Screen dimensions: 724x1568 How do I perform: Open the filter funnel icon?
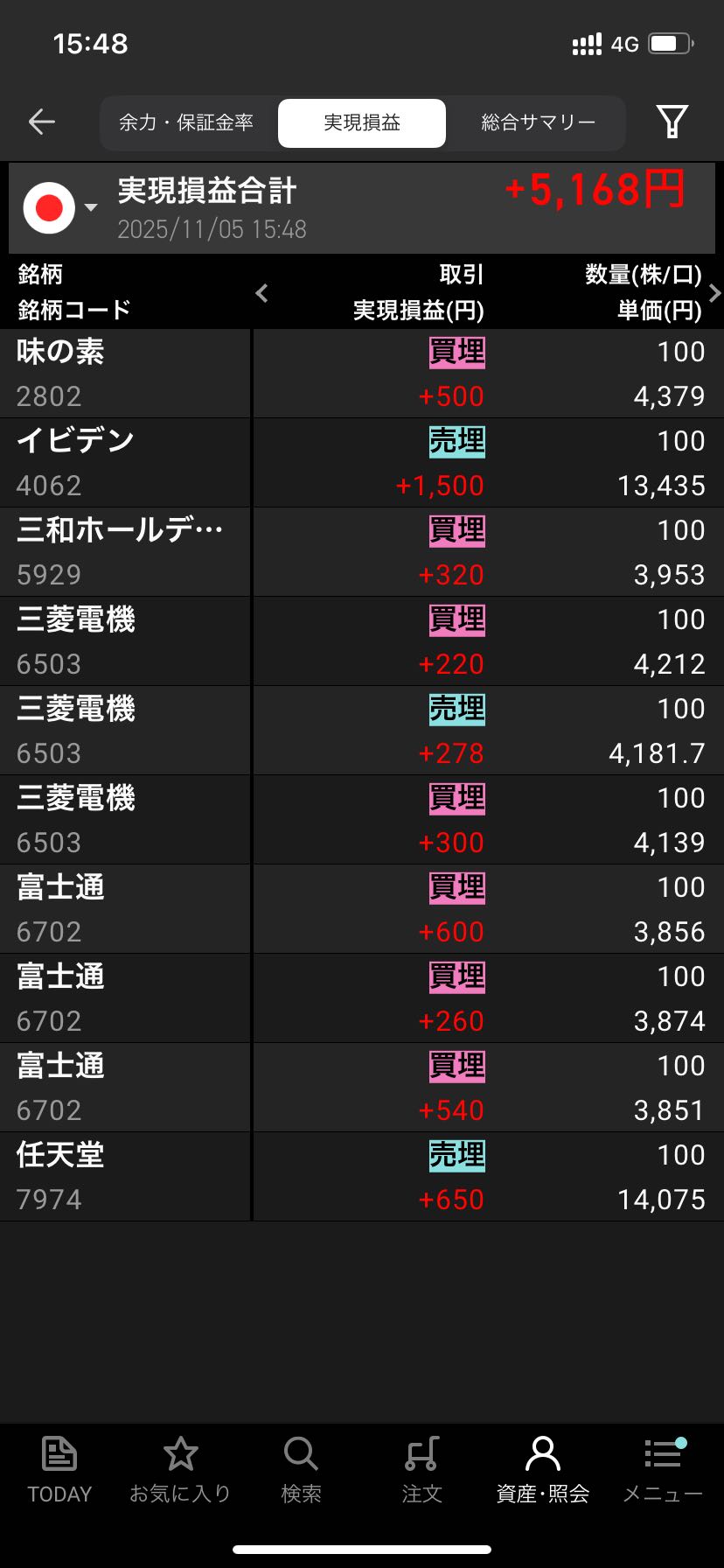coord(672,122)
